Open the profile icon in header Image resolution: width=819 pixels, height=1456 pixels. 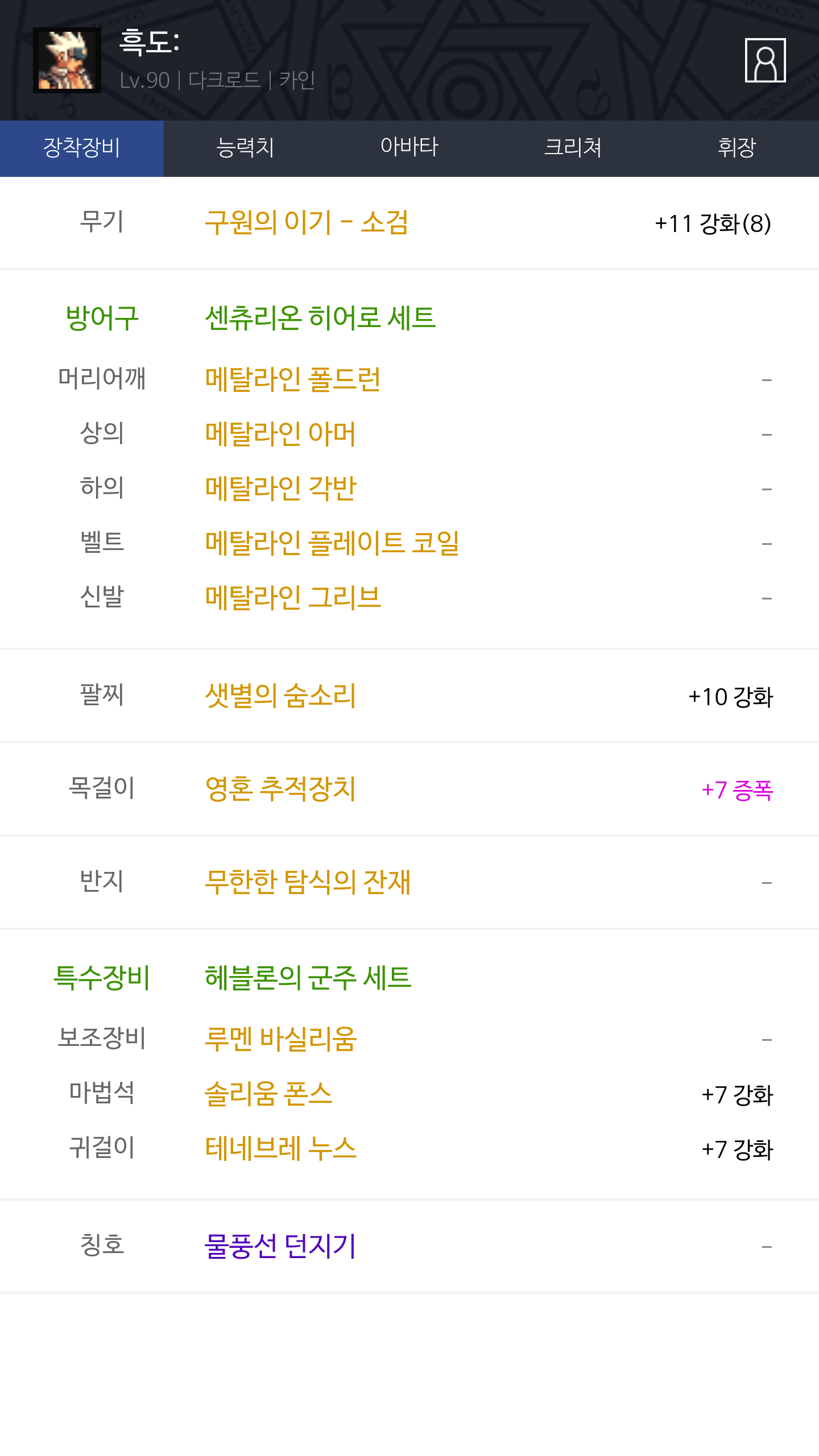click(x=765, y=60)
